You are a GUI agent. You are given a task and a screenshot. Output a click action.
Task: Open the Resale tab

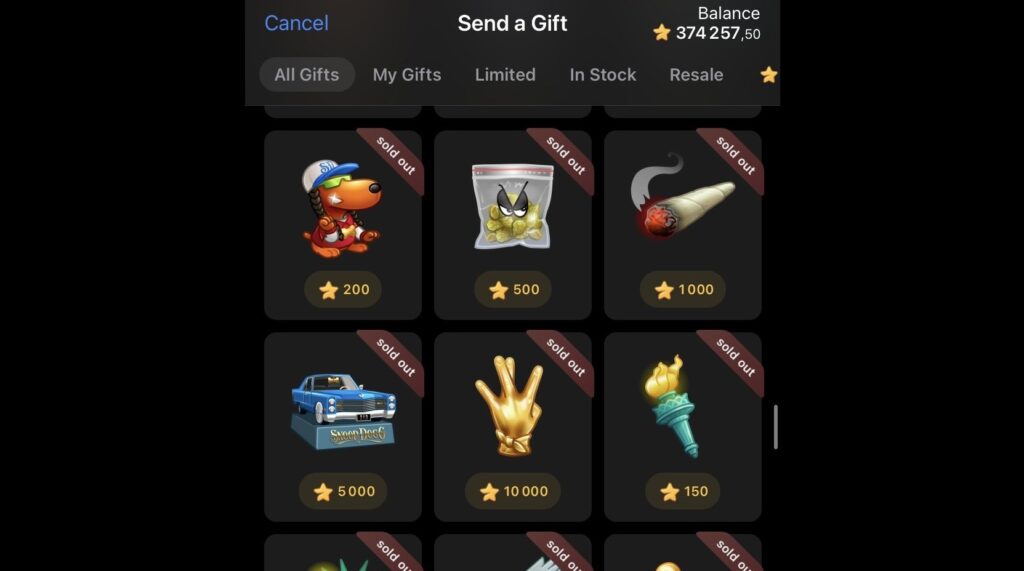[696, 75]
